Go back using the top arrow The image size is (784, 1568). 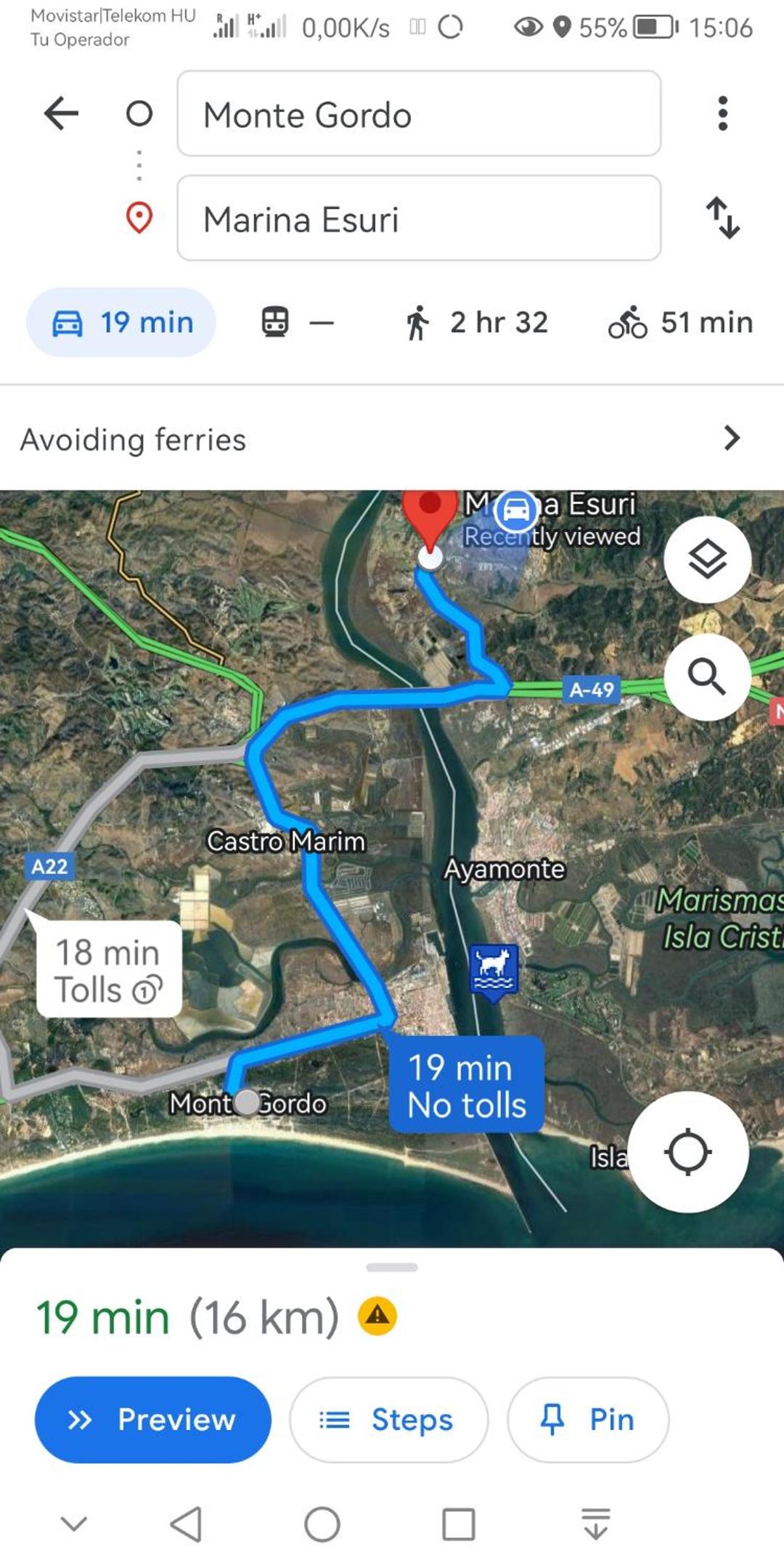[61, 113]
